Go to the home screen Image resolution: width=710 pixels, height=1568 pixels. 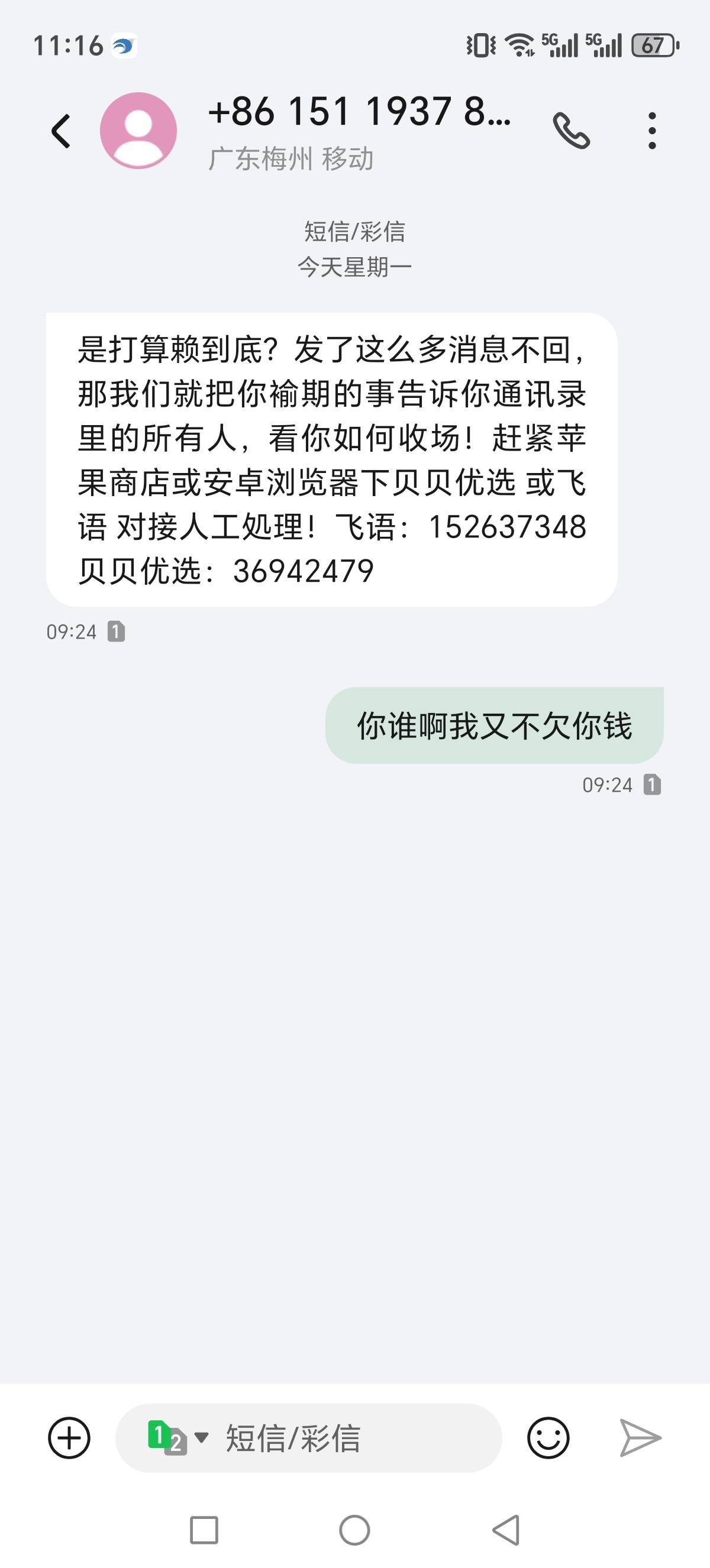(354, 1530)
